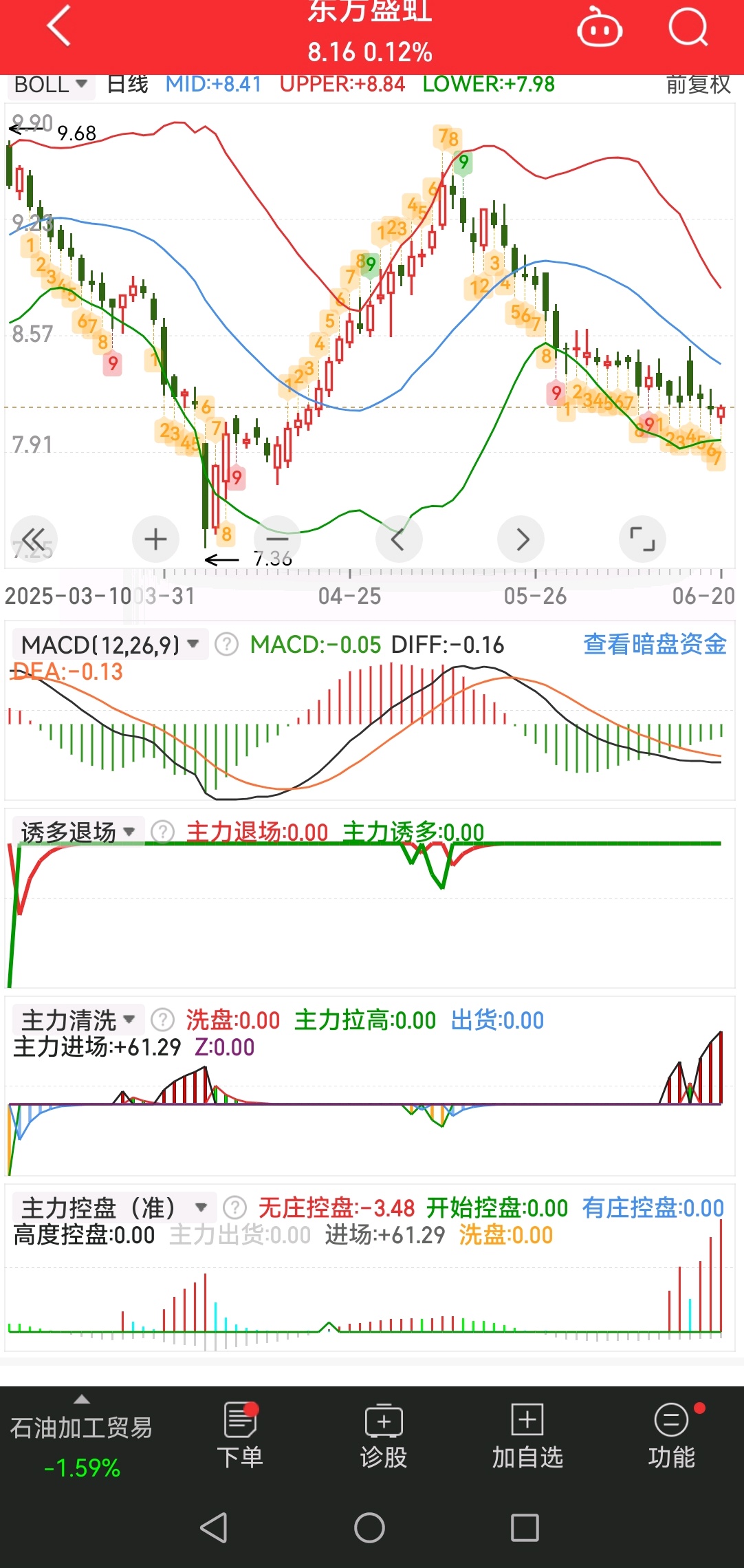The width and height of the screenshot is (744, 1568).
Task: Open the 功能 menu
Action: pos(672,1436)
